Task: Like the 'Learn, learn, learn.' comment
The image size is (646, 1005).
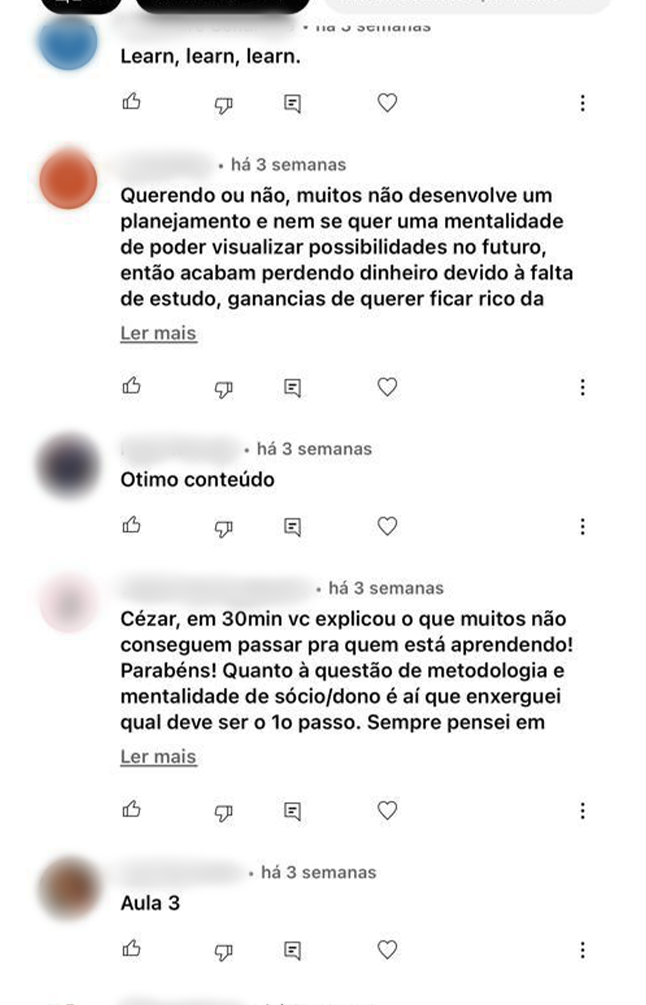Action: point(130,102)
